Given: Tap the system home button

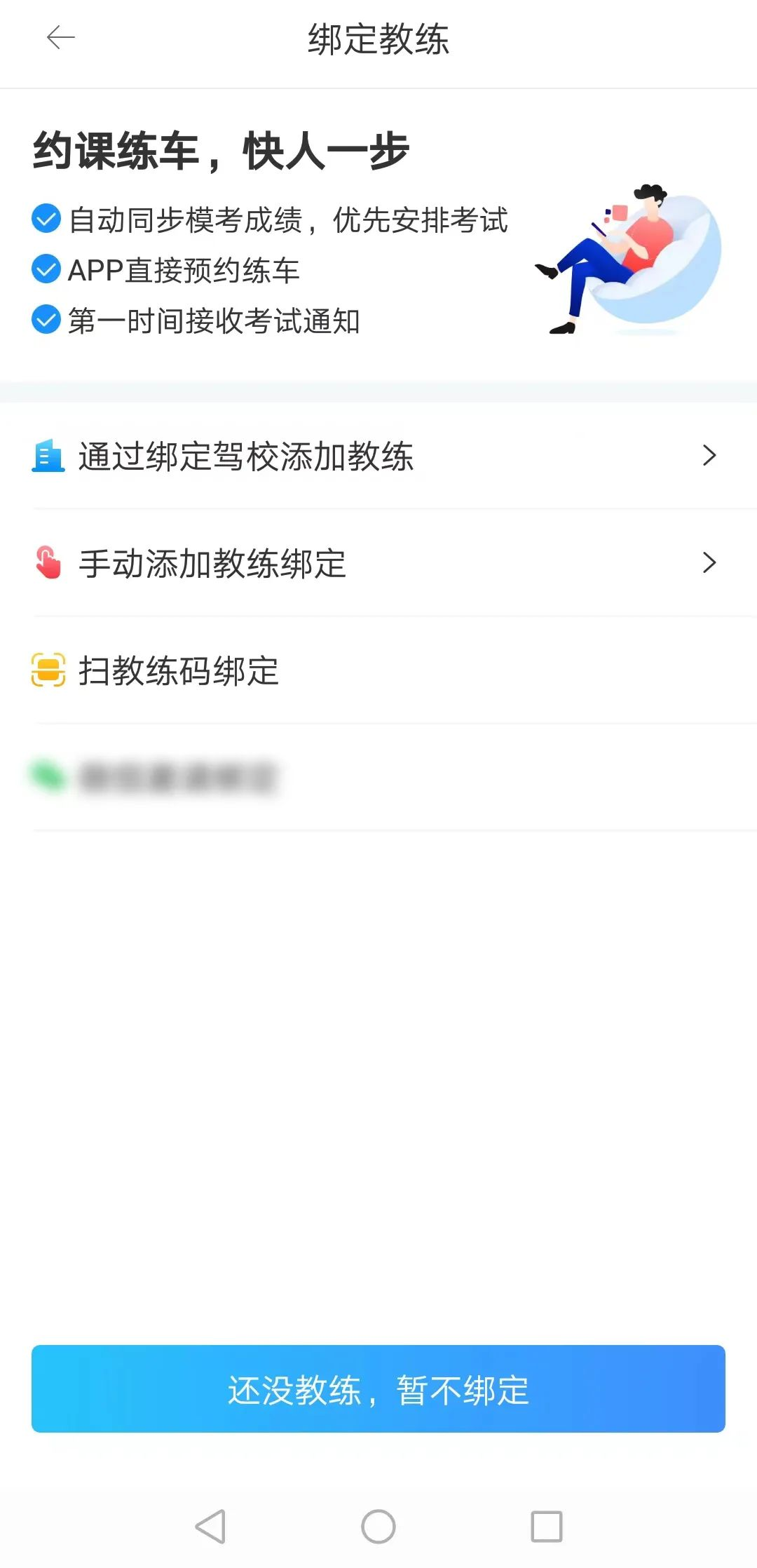Looking at the screenshot, I should (378, 1526).
